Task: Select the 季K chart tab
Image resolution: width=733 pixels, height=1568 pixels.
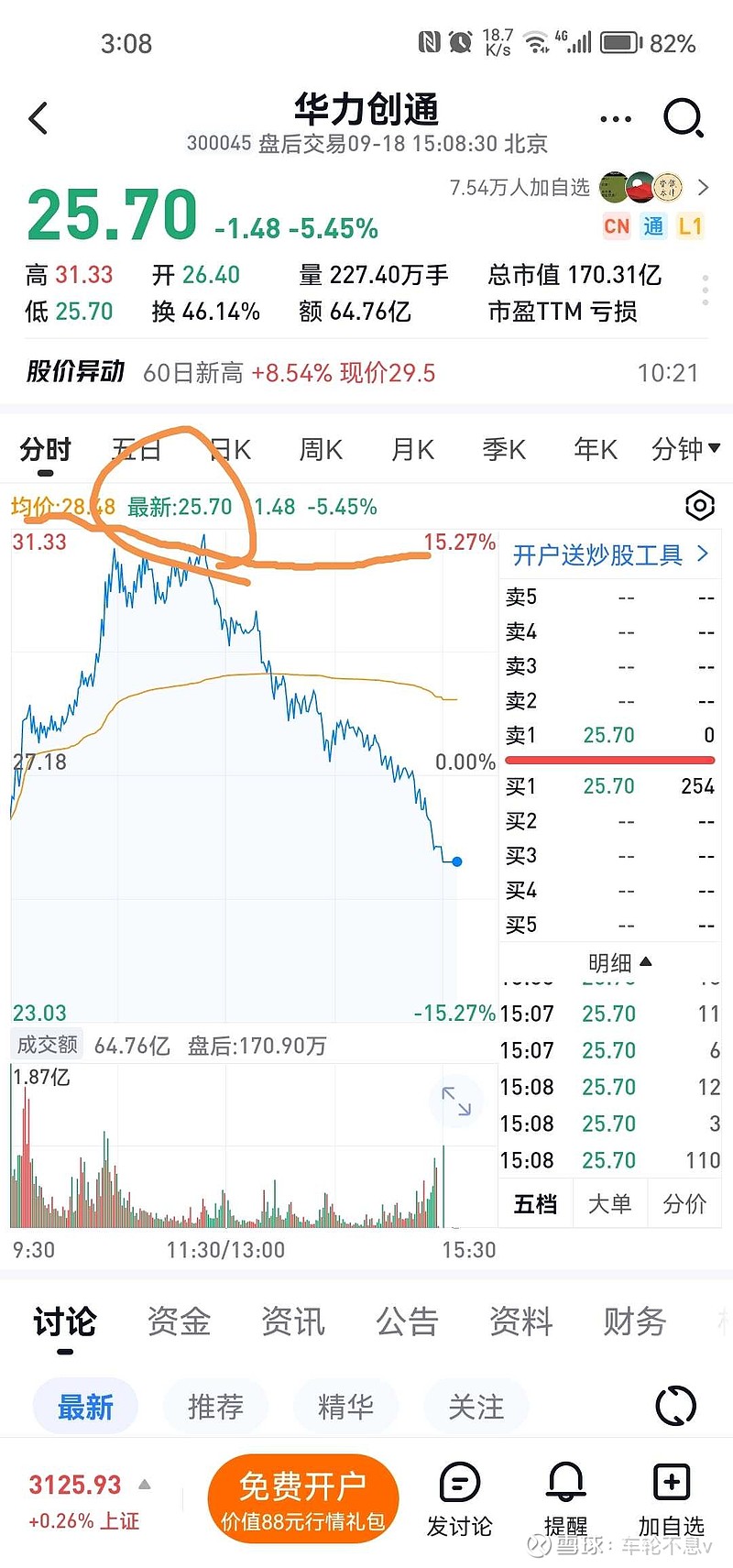Action: click(x=504, y=450)
